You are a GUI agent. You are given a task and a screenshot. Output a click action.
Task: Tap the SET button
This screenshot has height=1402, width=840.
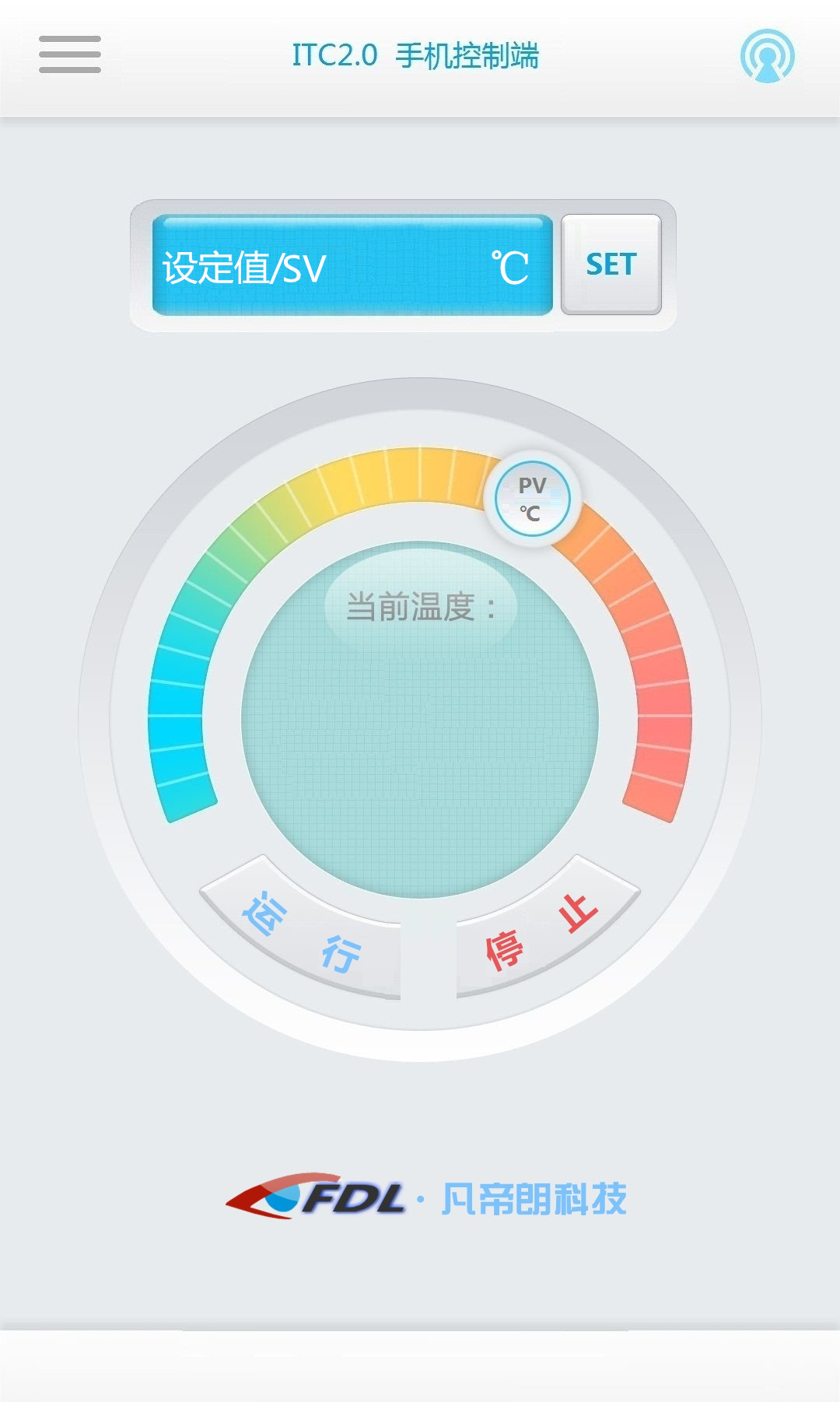[611, 265]
